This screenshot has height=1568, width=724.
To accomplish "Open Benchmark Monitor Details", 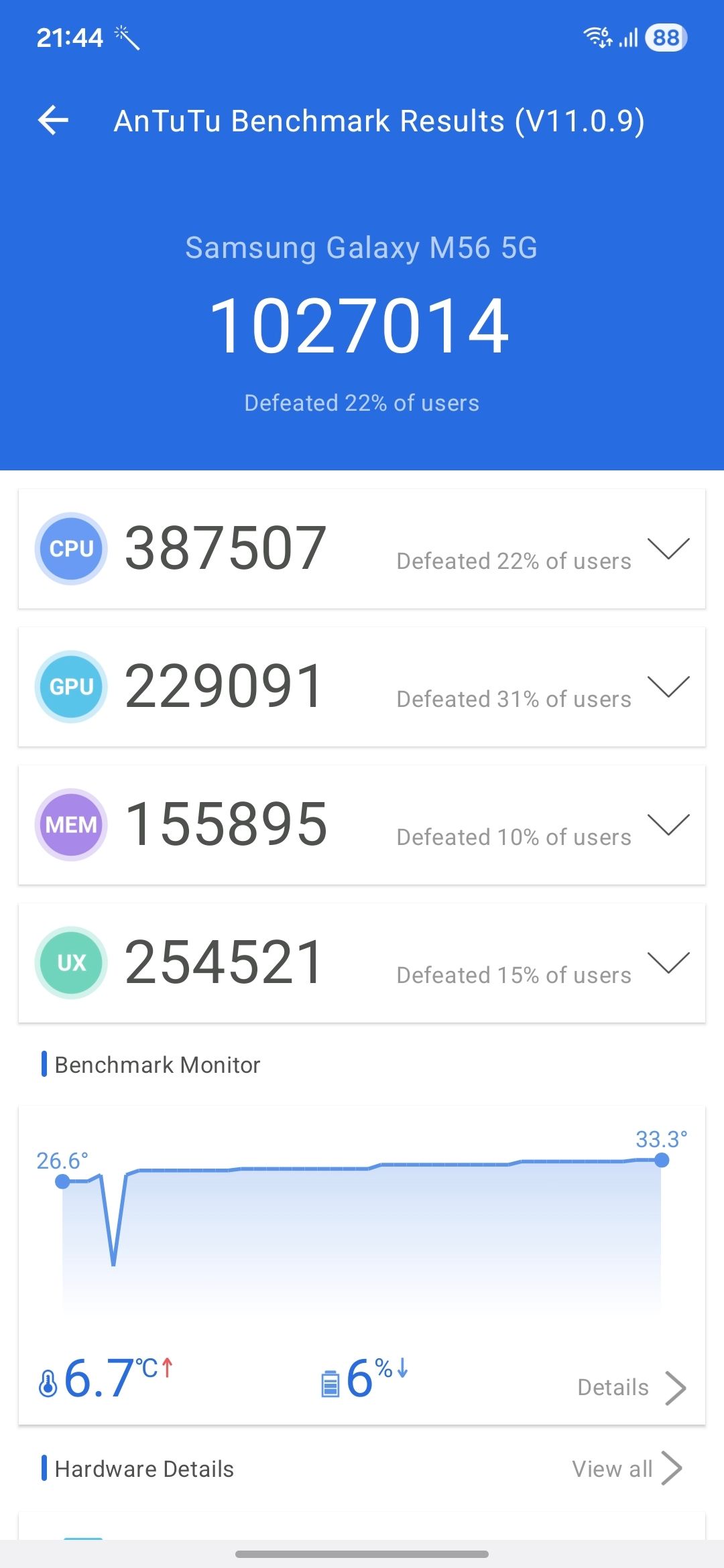I will click(632, 1387).
